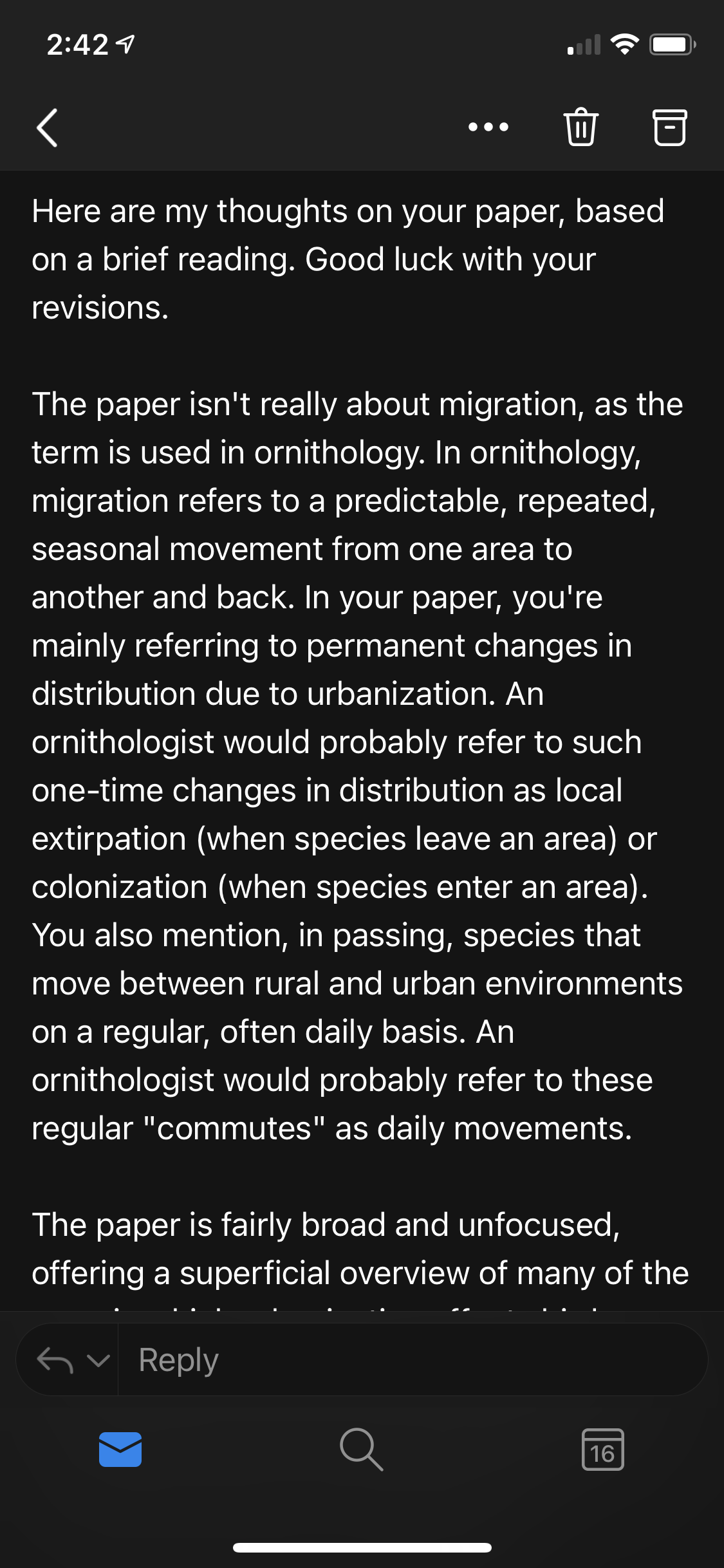724x1568 pixels.
Task: Open the three-dot more options menu
Action: 488,127
